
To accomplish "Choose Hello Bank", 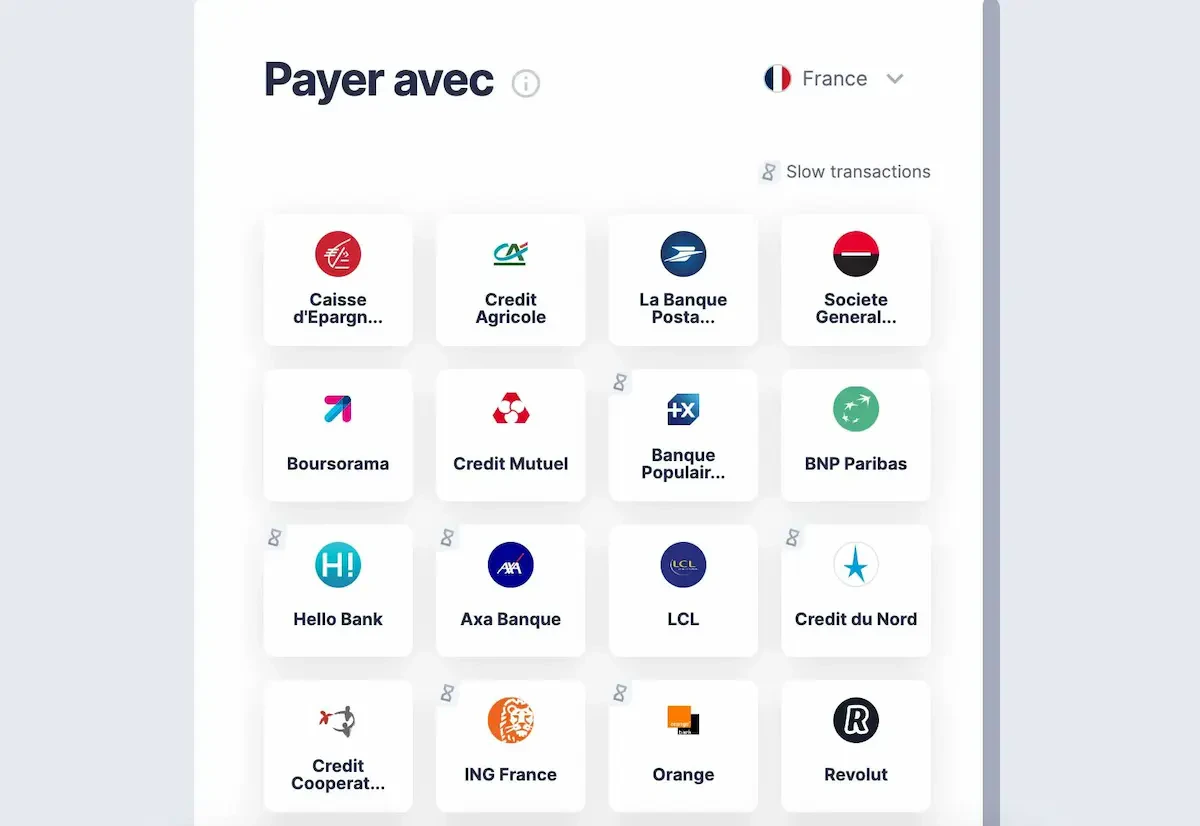I will [x=338, y=590].
